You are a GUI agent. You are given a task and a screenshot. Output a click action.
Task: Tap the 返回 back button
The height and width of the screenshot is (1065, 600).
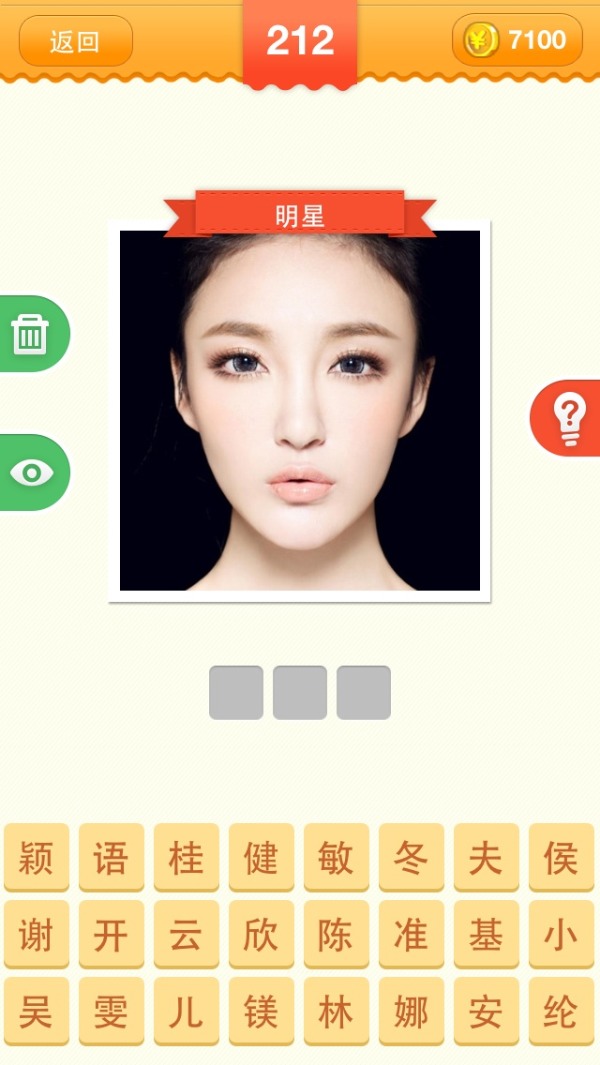75,41
